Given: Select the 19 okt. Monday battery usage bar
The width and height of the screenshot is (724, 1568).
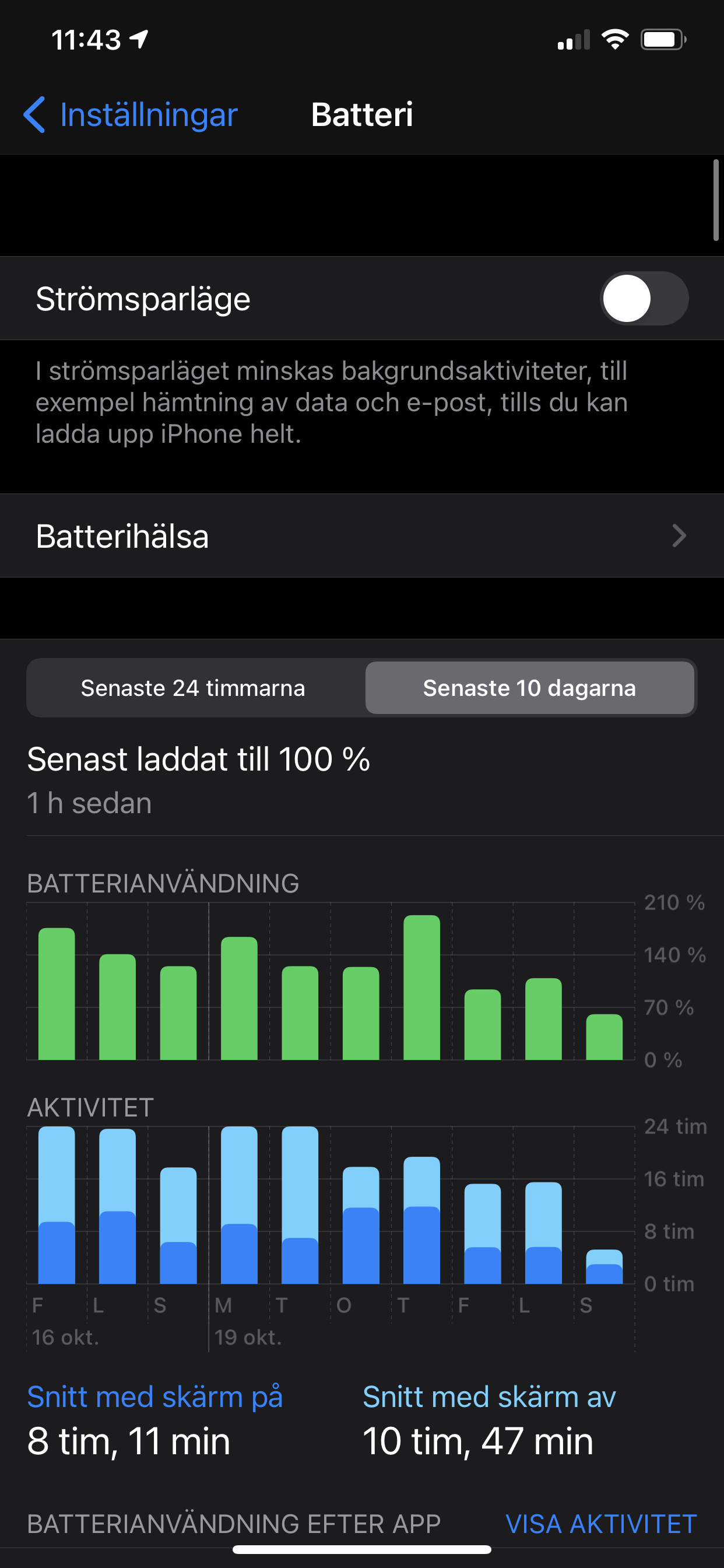Looking at the screenshot, I should (x=239, y=998).
